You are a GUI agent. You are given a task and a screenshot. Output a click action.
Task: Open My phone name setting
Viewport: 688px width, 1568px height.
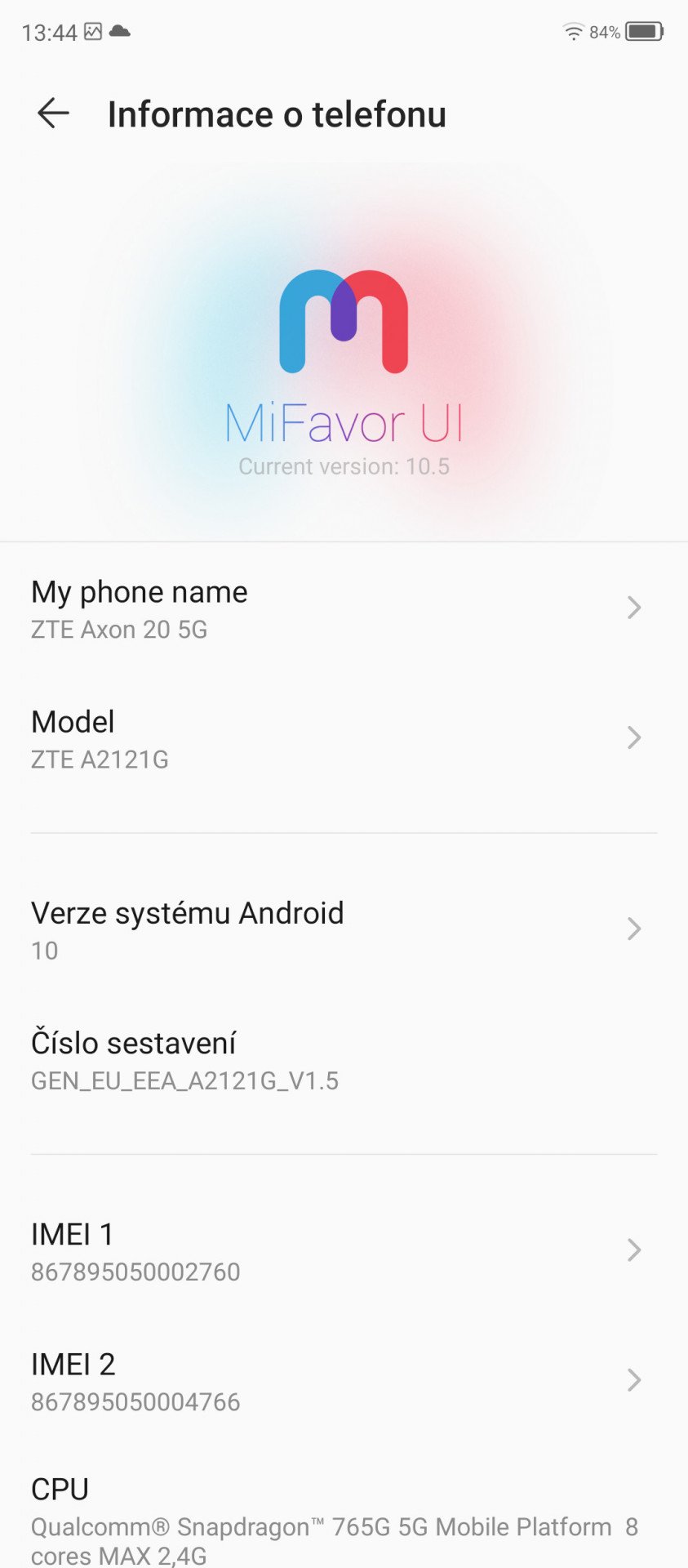point(344,608)
